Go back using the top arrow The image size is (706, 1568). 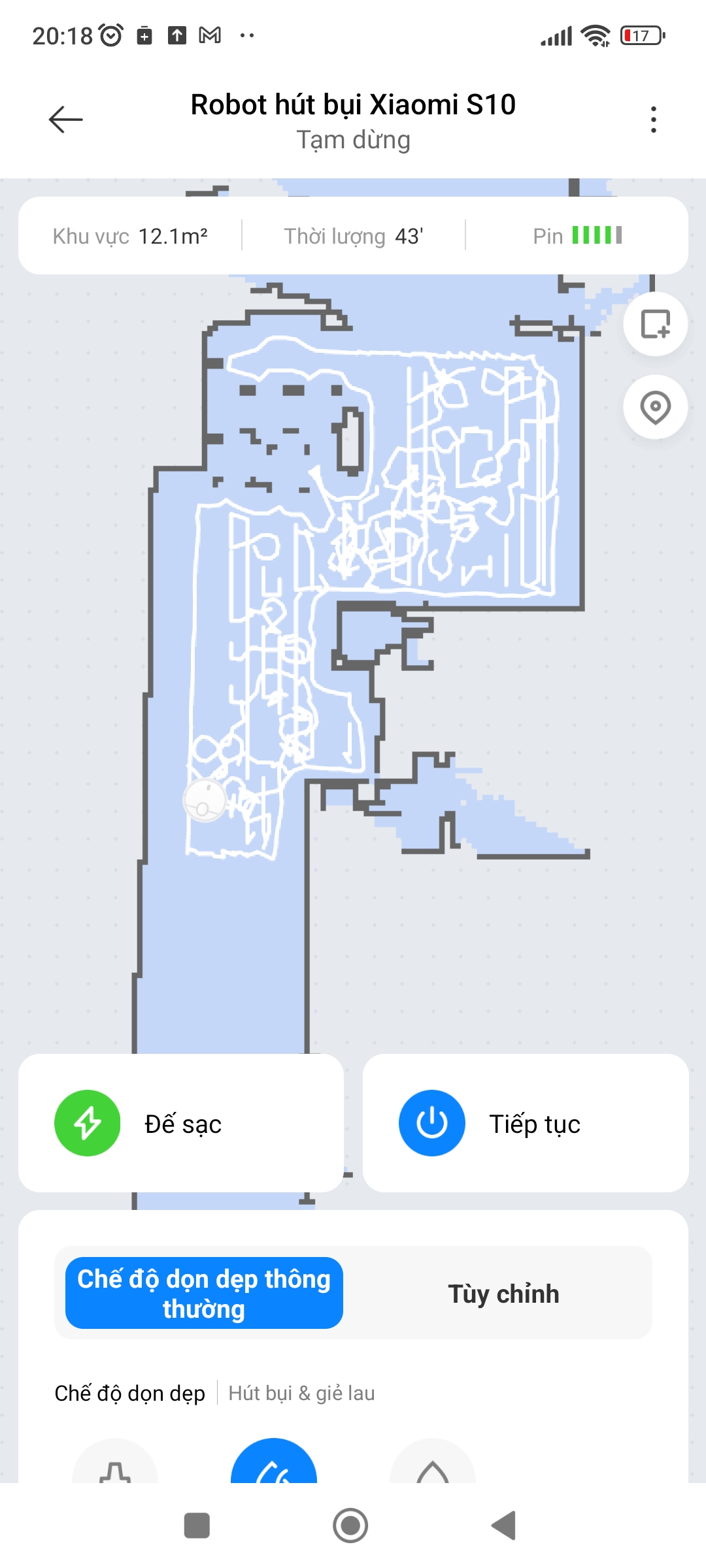65,120
